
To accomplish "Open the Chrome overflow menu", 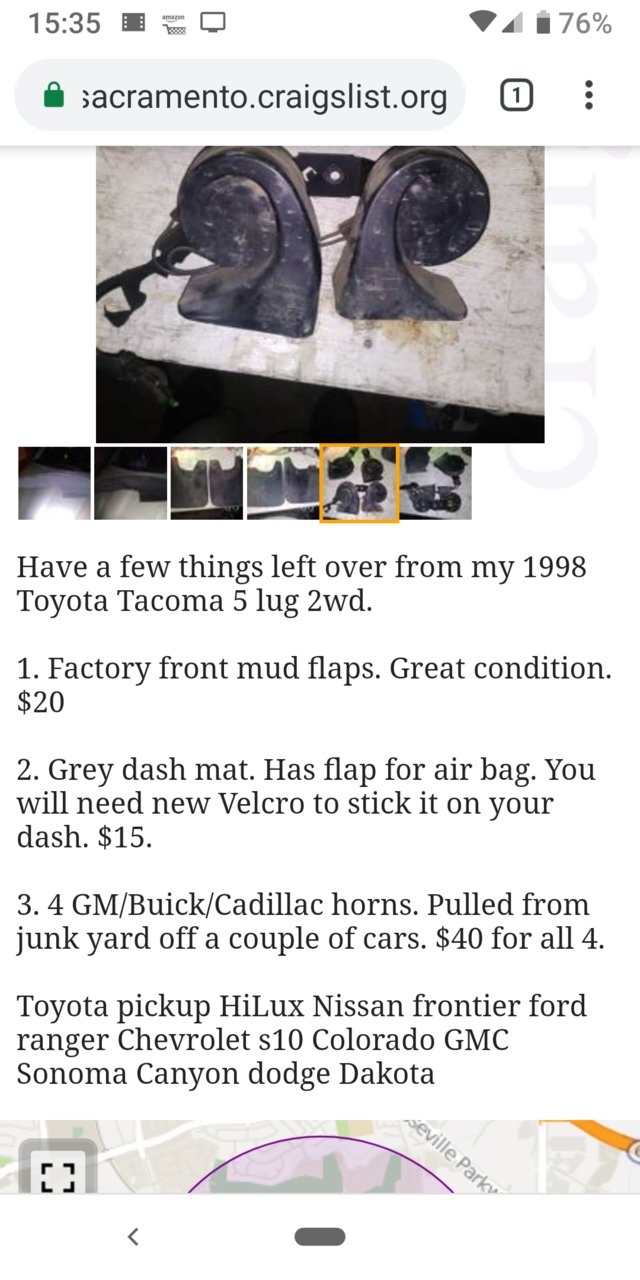I will click(x=589, y=96).
